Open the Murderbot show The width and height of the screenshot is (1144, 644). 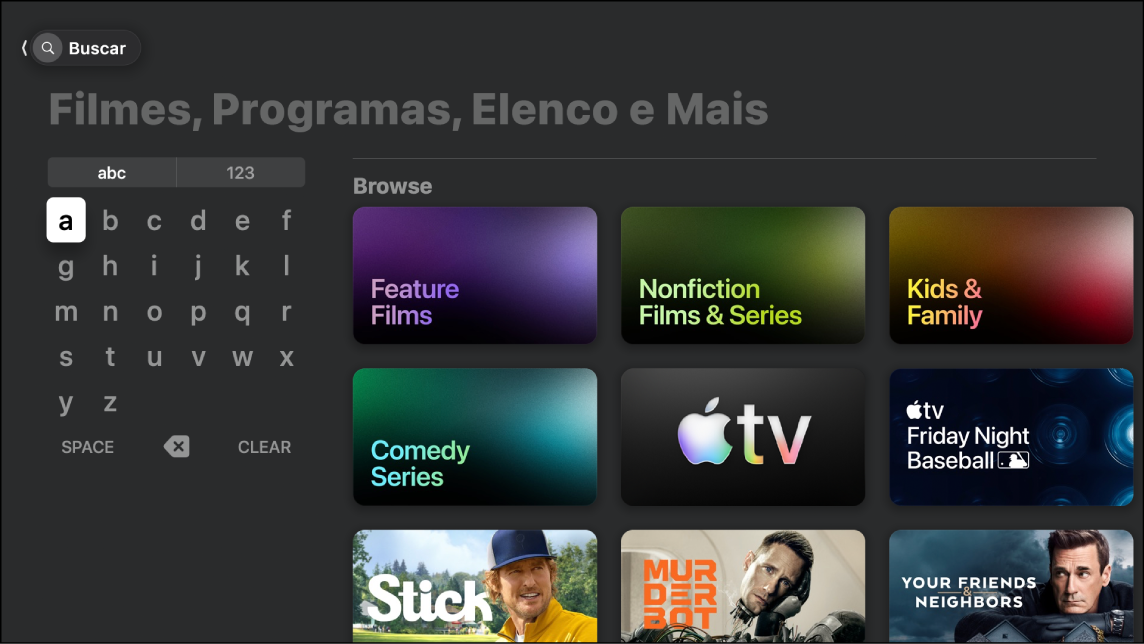[x=743, y=586]
